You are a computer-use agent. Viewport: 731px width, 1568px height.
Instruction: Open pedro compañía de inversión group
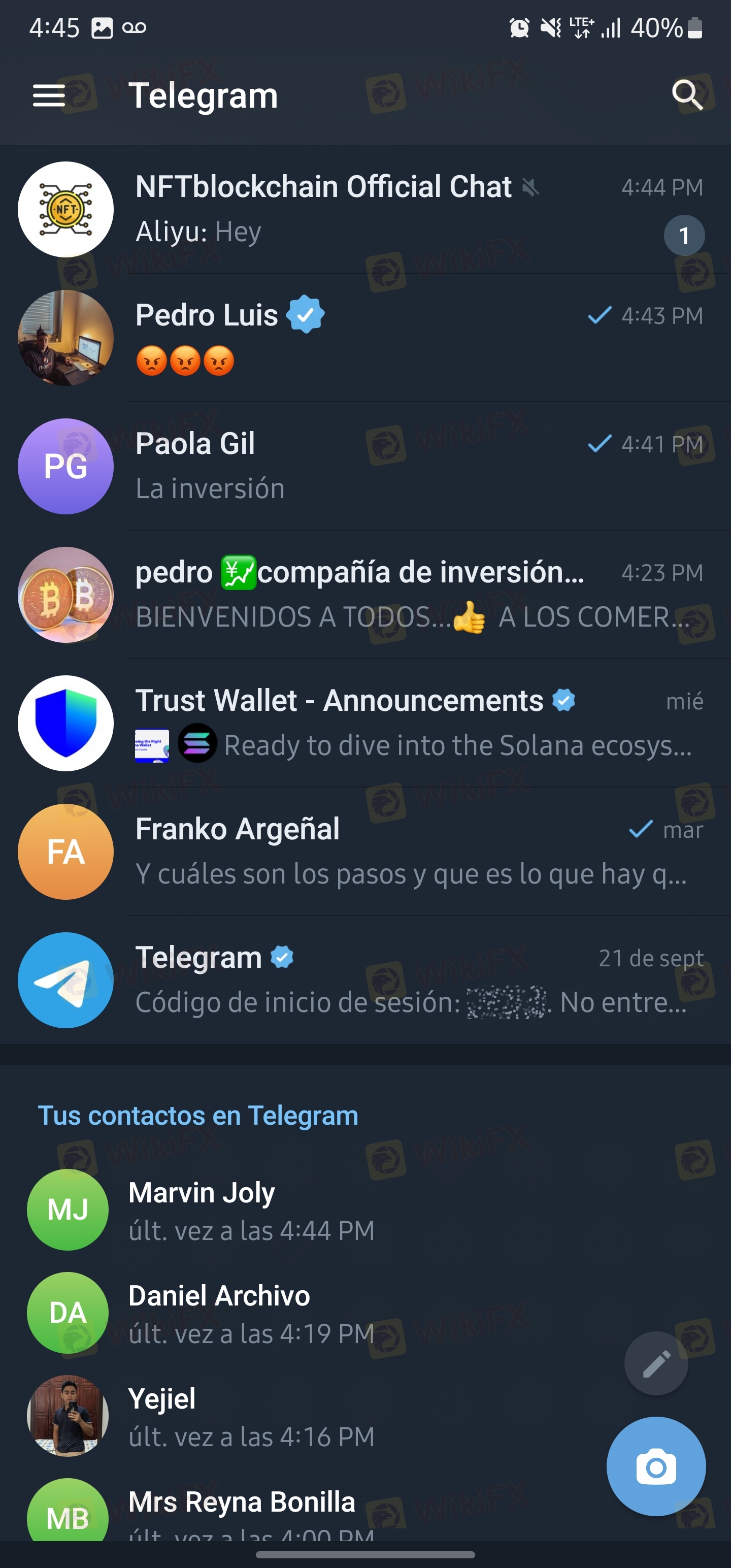point(365,594)
